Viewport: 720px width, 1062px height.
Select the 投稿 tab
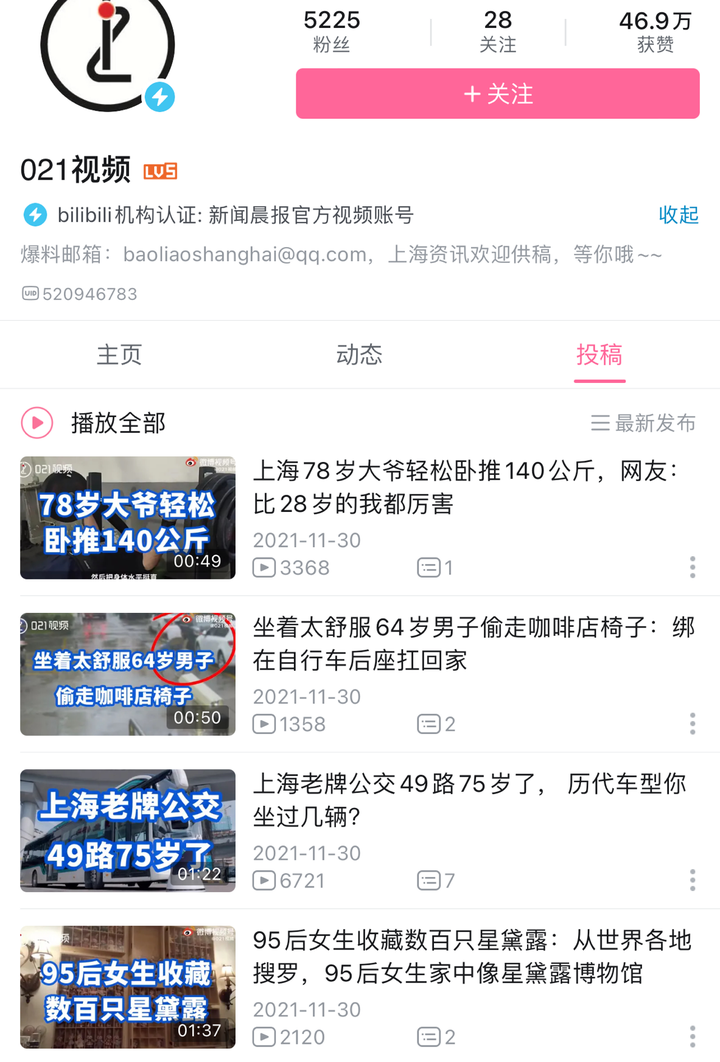tap(599, 355)
